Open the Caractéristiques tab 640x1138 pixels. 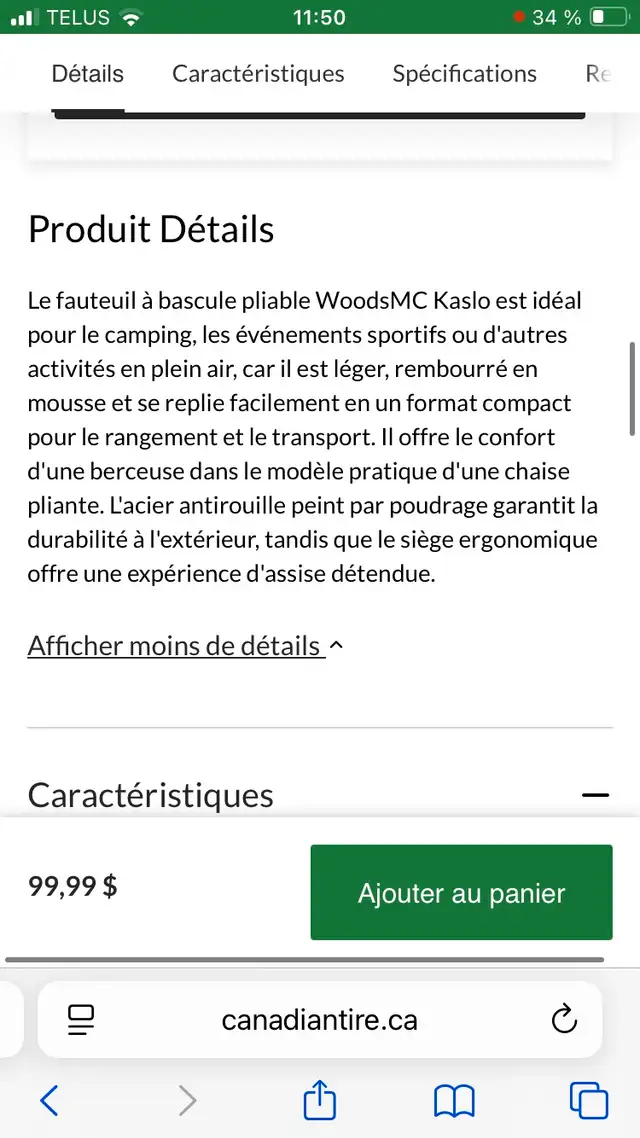coord(258,74)
